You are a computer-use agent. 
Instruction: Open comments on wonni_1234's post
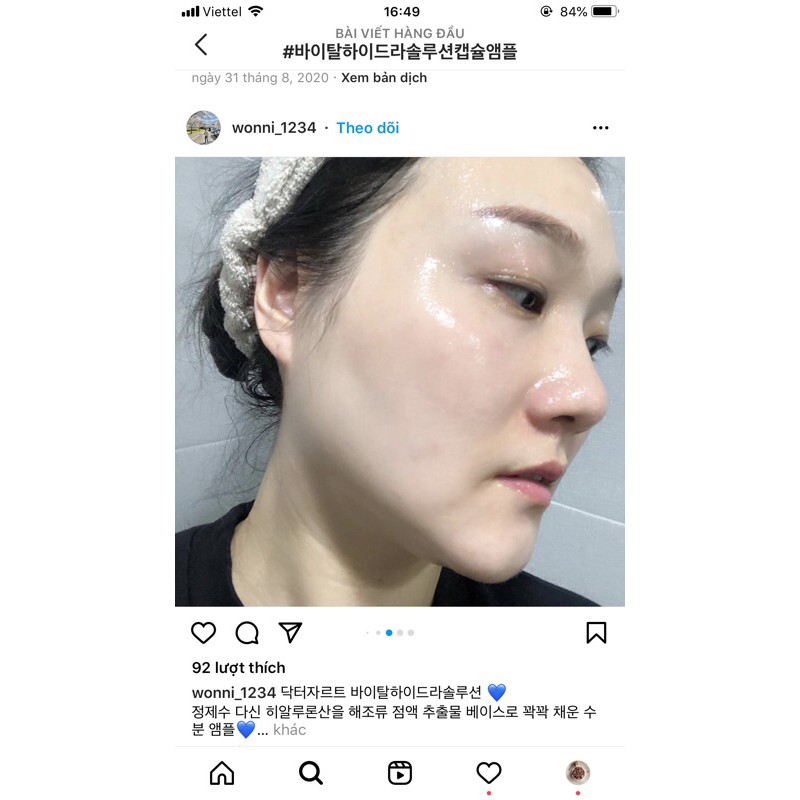pos(247,632)
